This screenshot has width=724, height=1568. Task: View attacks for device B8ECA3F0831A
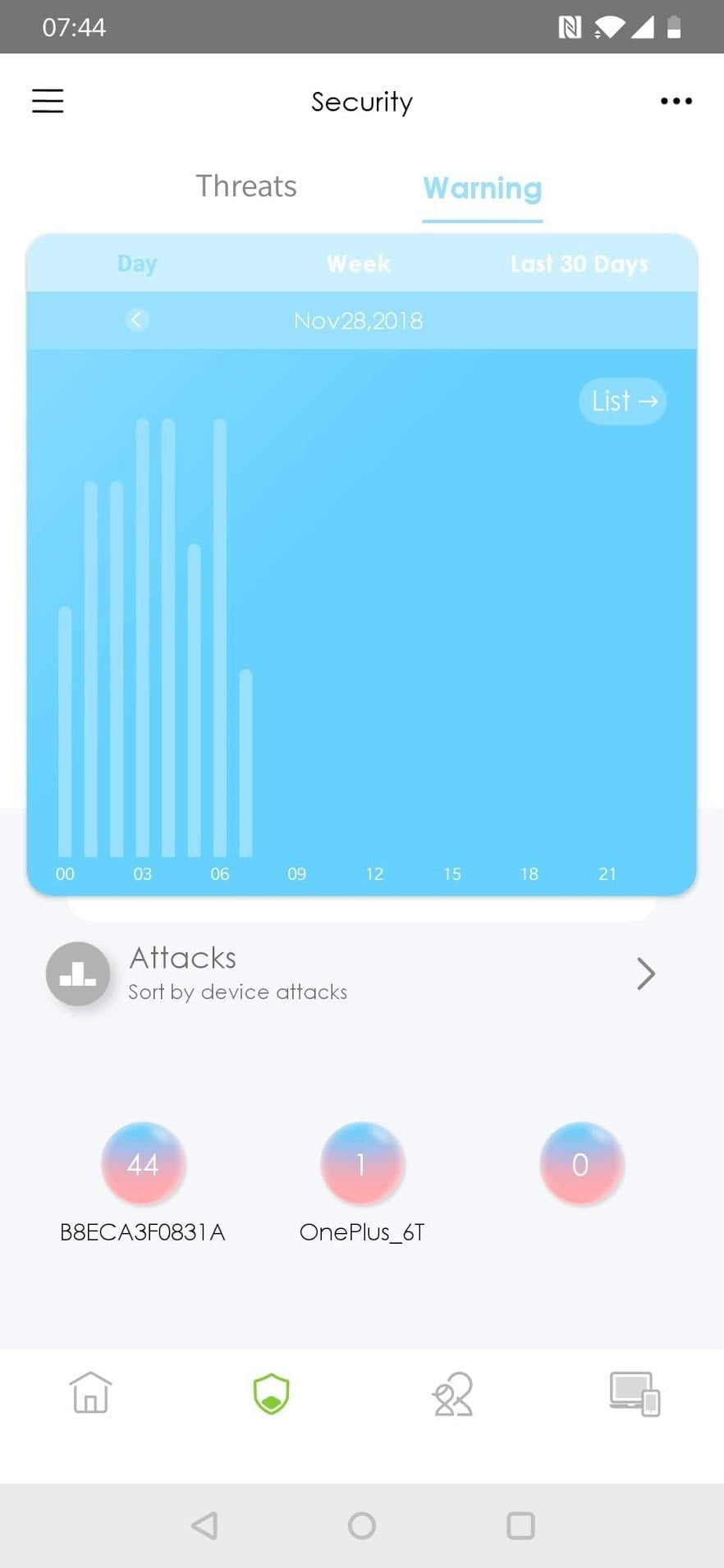point(143,1164)
